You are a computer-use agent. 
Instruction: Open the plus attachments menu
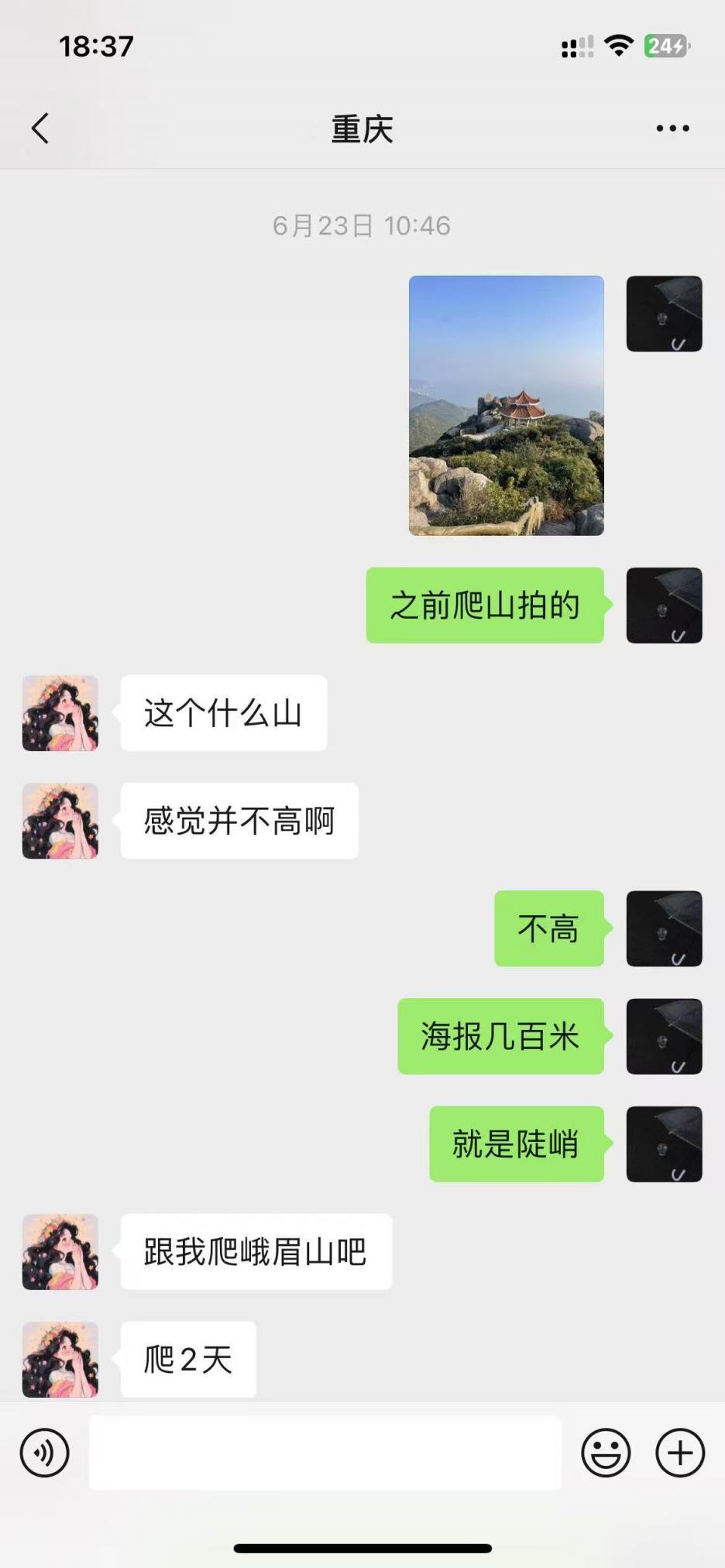(x=679, y=1453)
